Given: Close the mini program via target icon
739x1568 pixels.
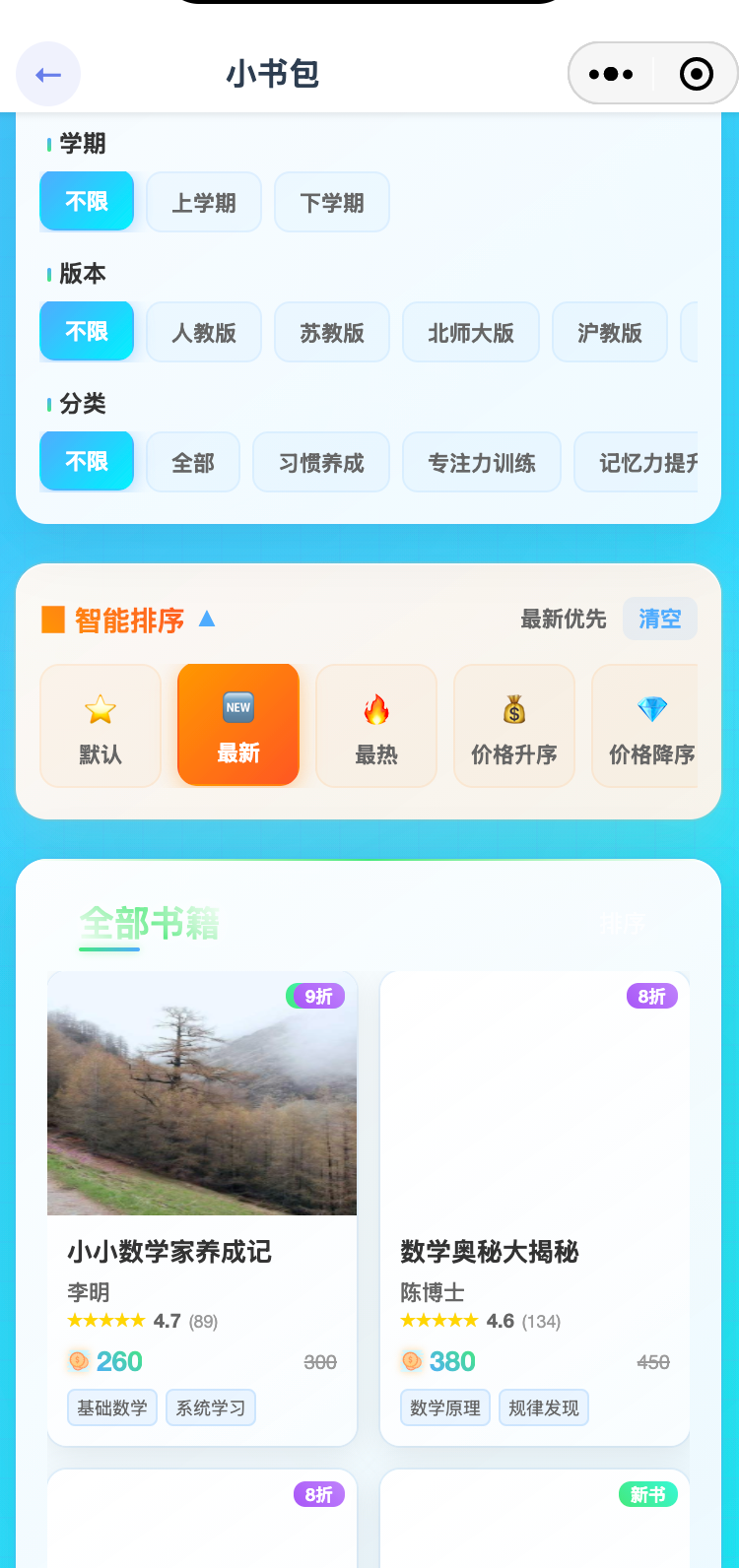Looking at the screenshot, I should point(696,74).
